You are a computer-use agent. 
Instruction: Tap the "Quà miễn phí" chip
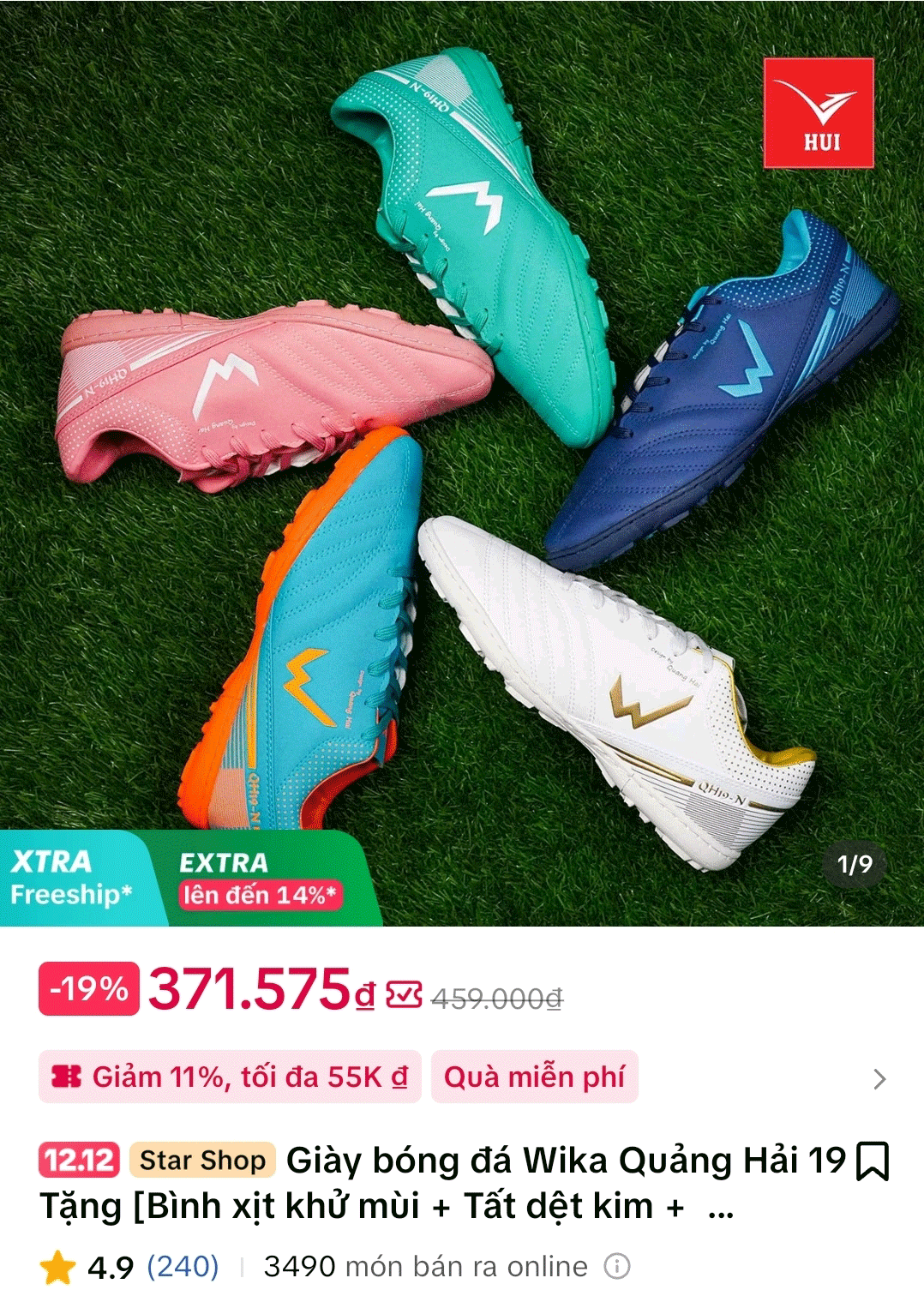534,1077
